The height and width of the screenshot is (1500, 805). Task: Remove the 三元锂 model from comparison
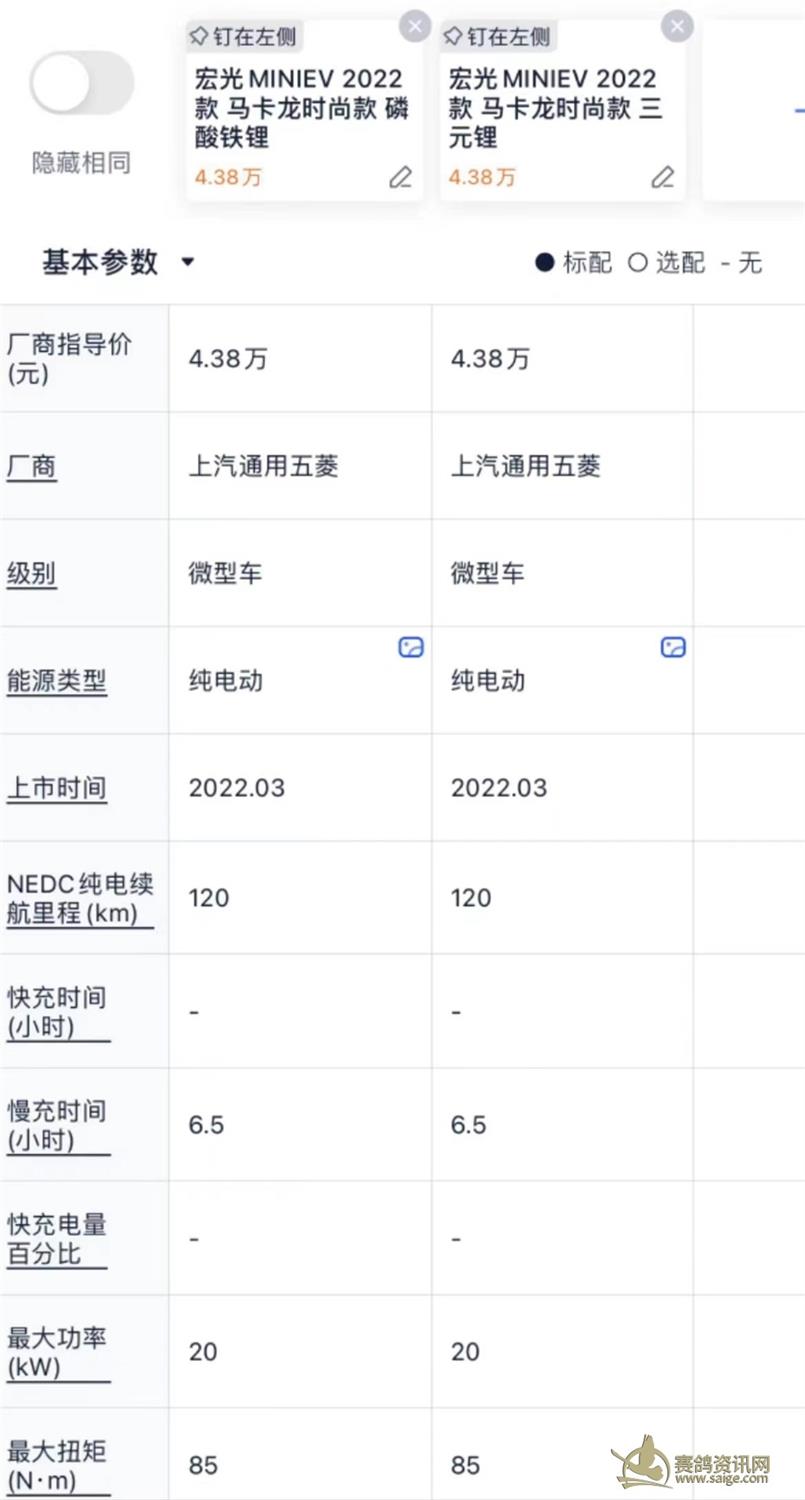(677, 26)
